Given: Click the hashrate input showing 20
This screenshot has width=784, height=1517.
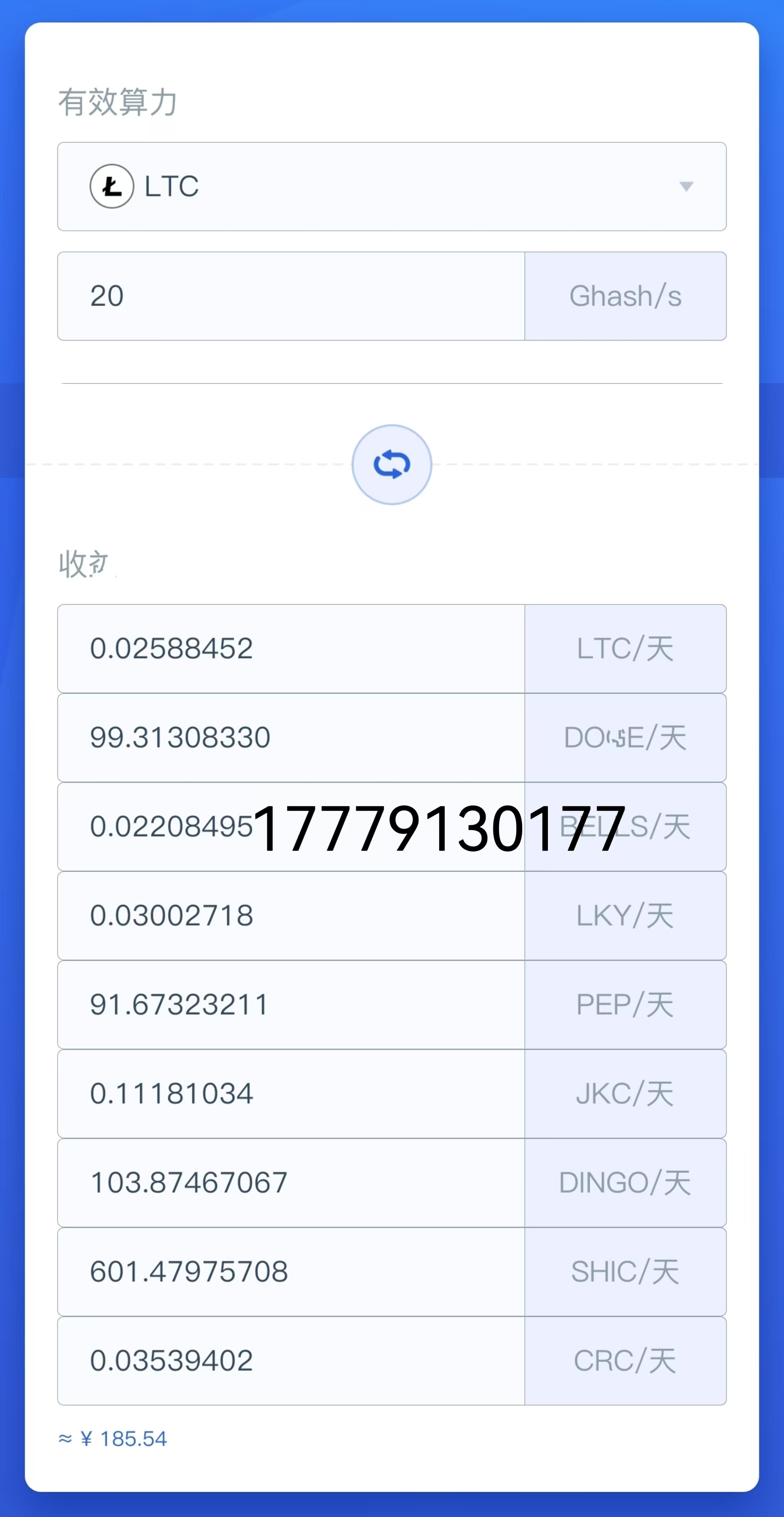Looking at the screenshot, I should point(291,296).
